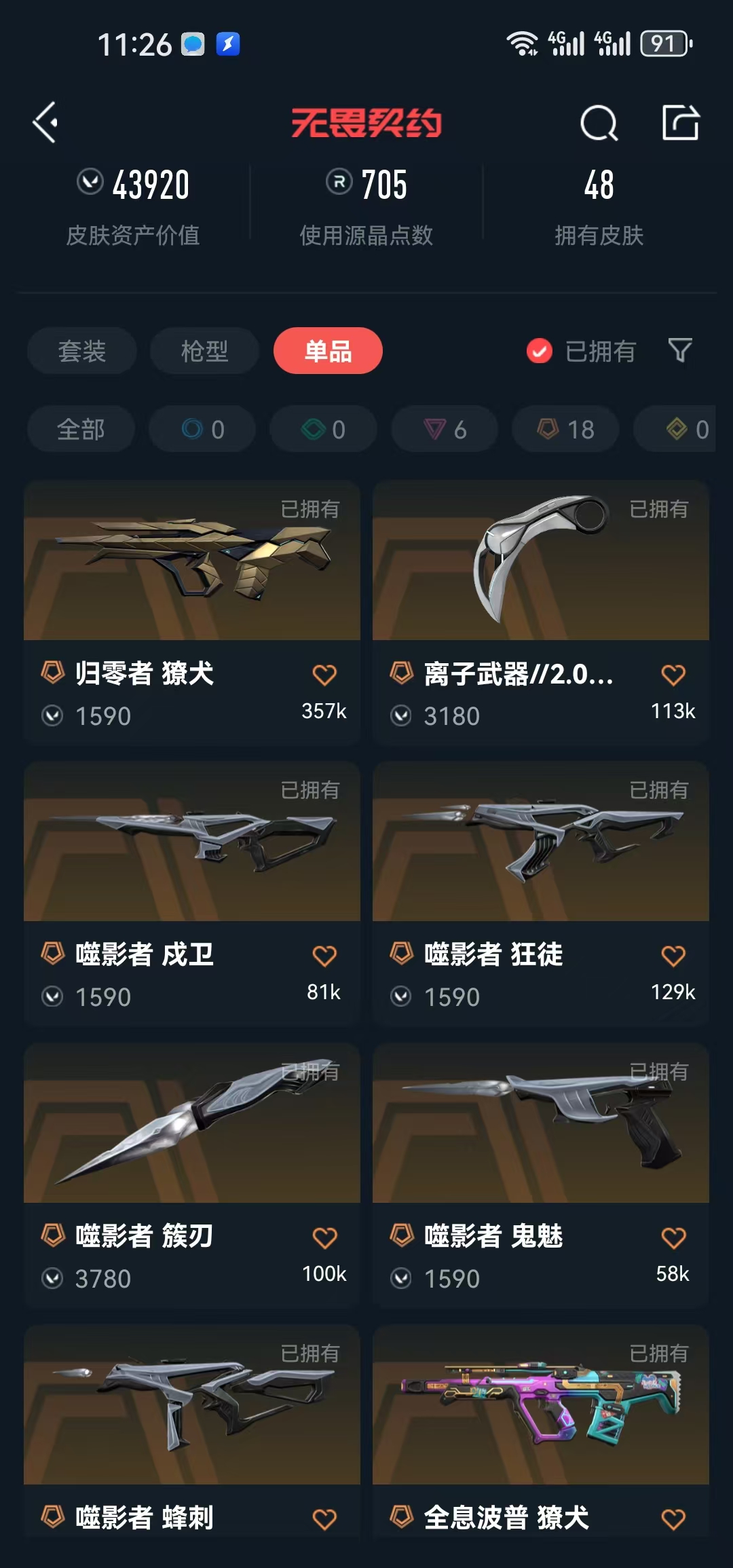The height and width of the screenshot is (1568, 733).
Task: Go back using the top-left arrow
Action: point(45,123)
